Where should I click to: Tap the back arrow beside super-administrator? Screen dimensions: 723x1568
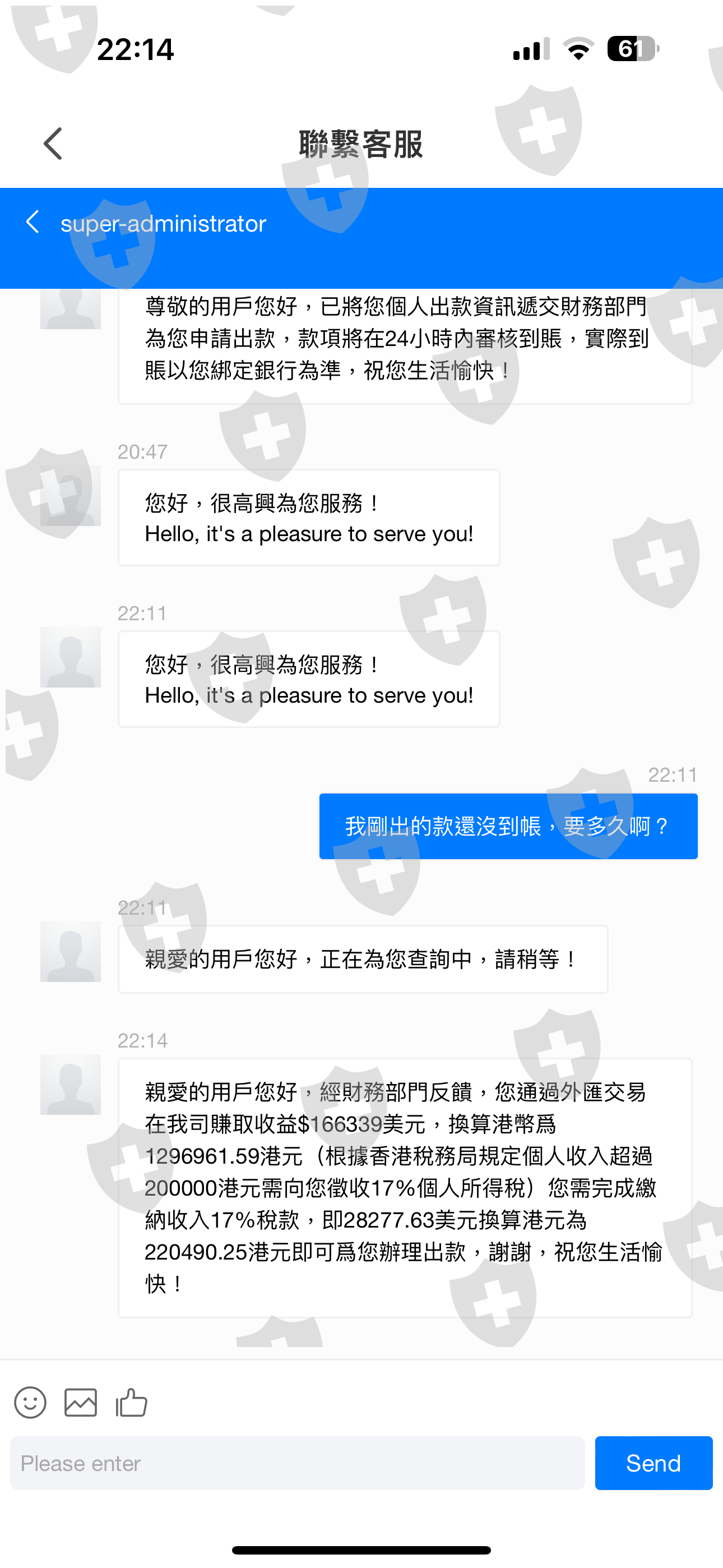coord(33,222)
